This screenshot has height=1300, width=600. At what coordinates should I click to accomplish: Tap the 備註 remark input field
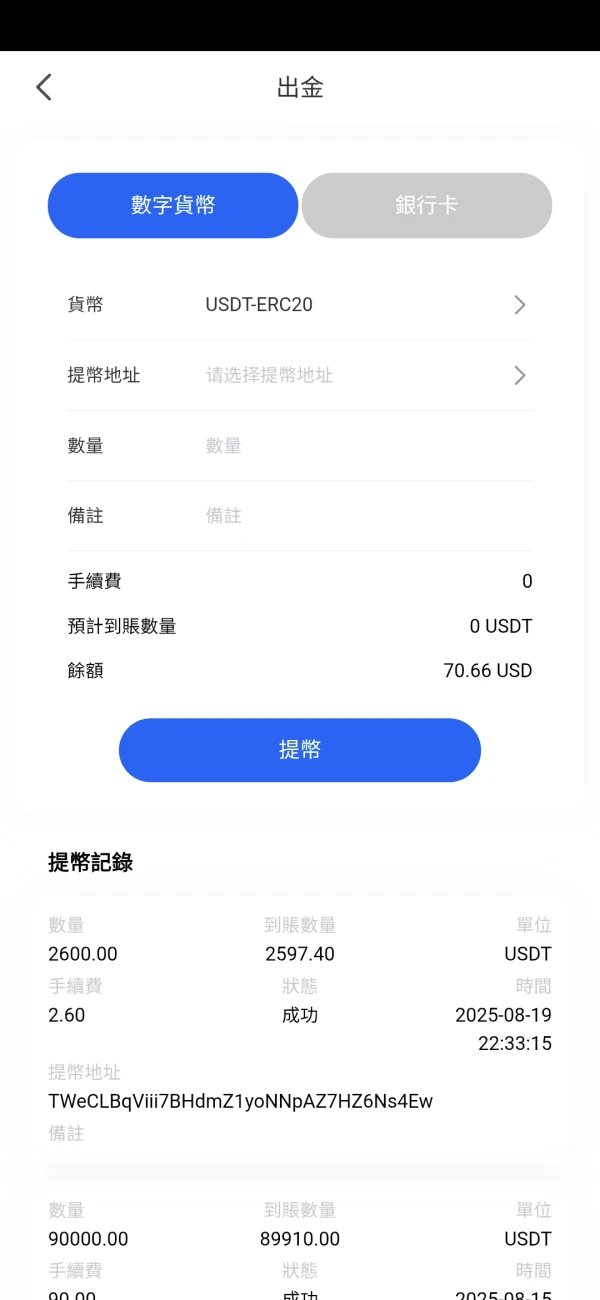(368, 516)
